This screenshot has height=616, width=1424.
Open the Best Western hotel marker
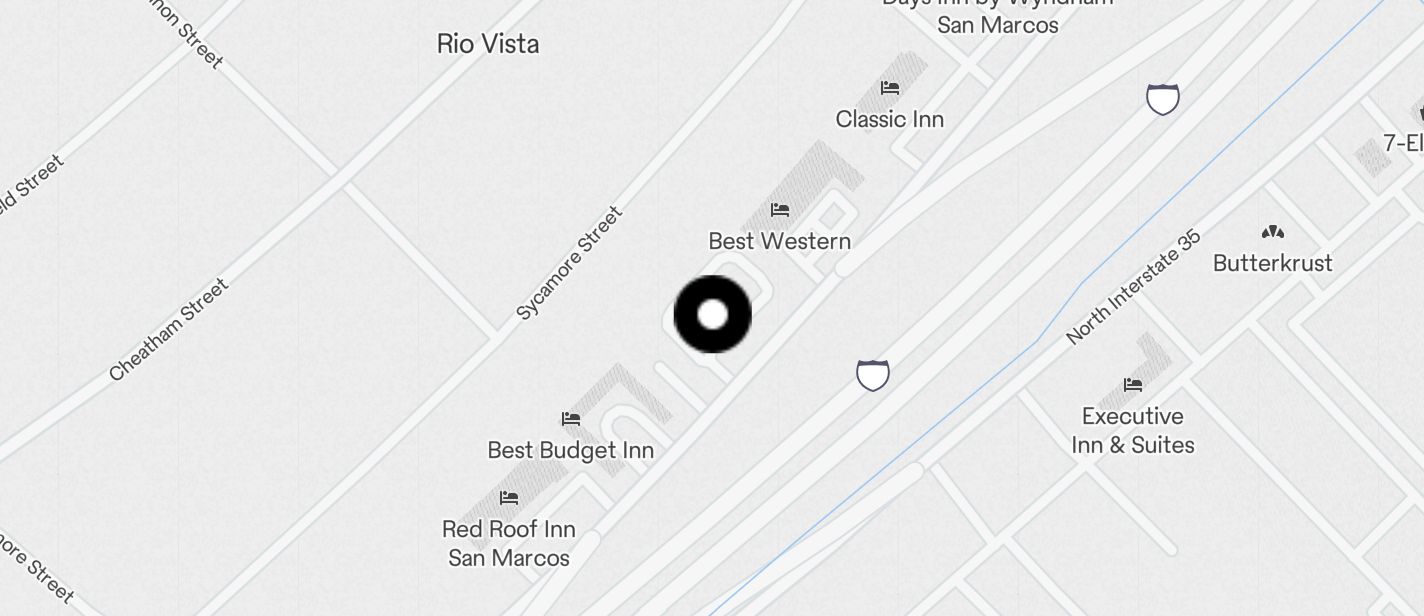click(x=780, y=210)
